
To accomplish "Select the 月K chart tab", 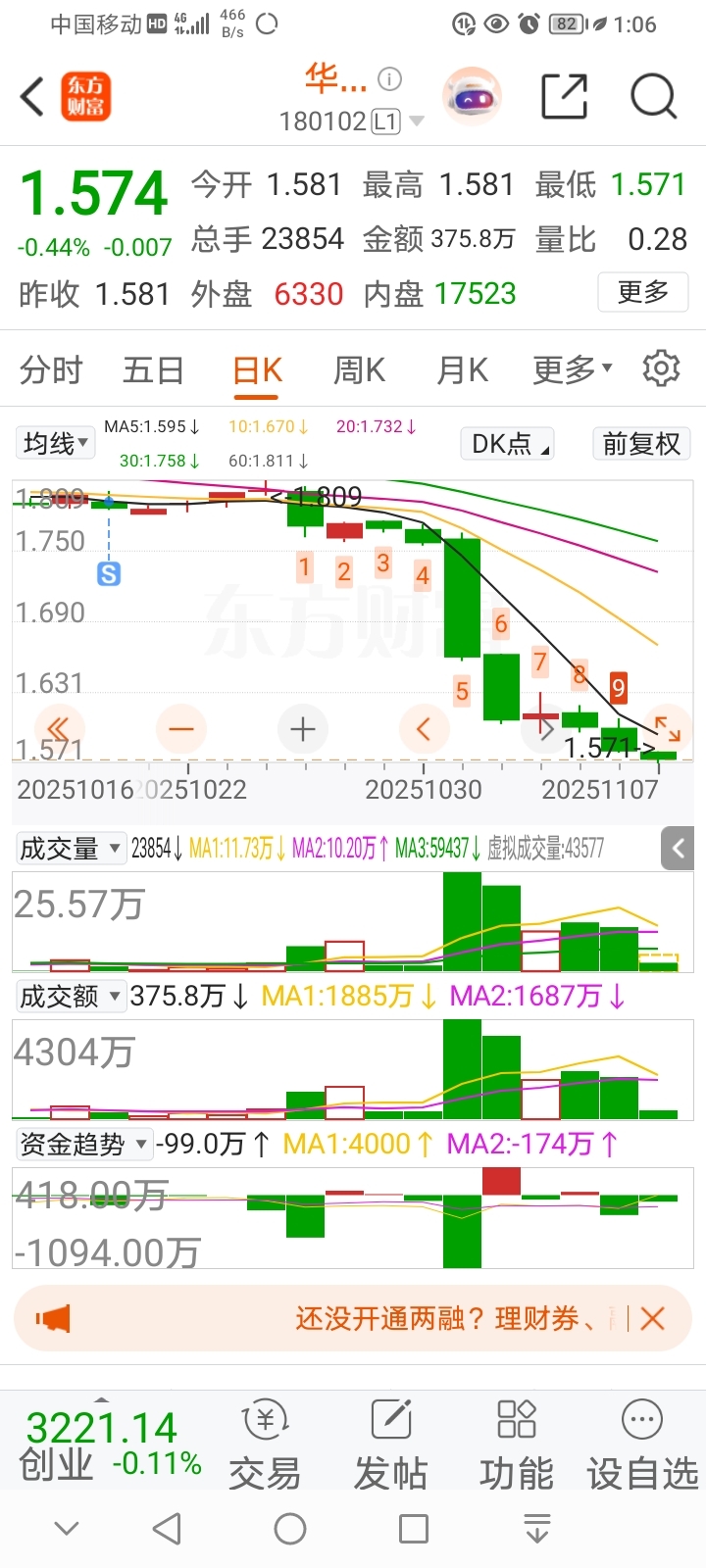I will pos(462,370).
